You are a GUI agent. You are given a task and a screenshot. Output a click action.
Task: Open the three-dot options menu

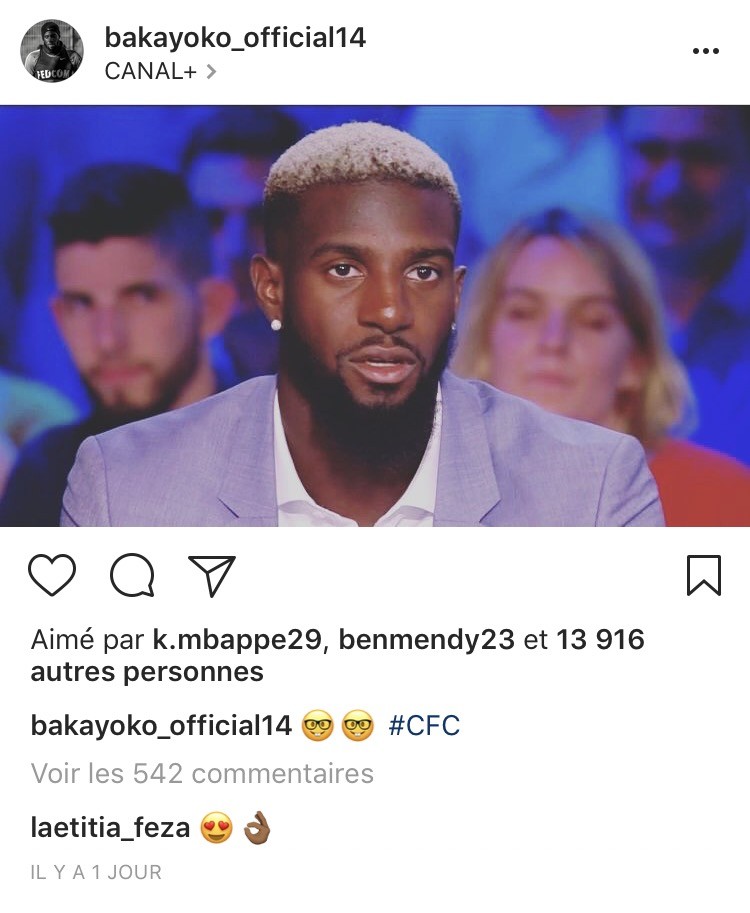(x=705, y=51)
